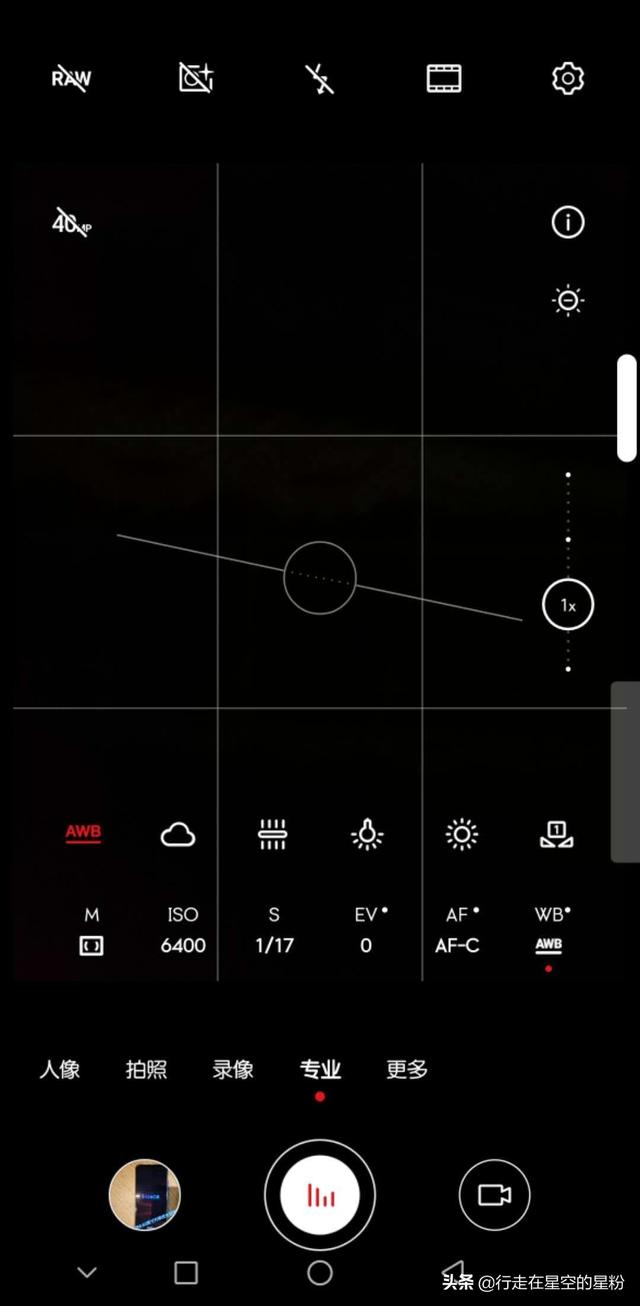Tap the AI camera enhancement icon
Image resolution: width=640 pixels, height=1306 pixels.
click(x=196, y=78)
